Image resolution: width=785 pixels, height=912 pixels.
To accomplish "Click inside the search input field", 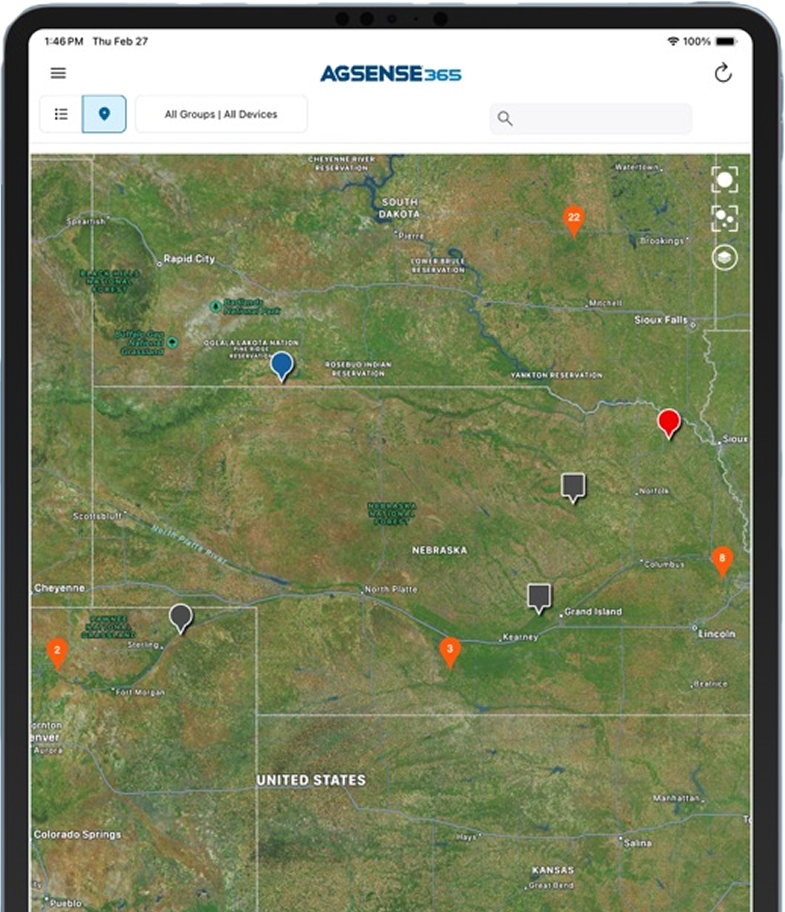I will pyautogui.click(x=590, y=118).
